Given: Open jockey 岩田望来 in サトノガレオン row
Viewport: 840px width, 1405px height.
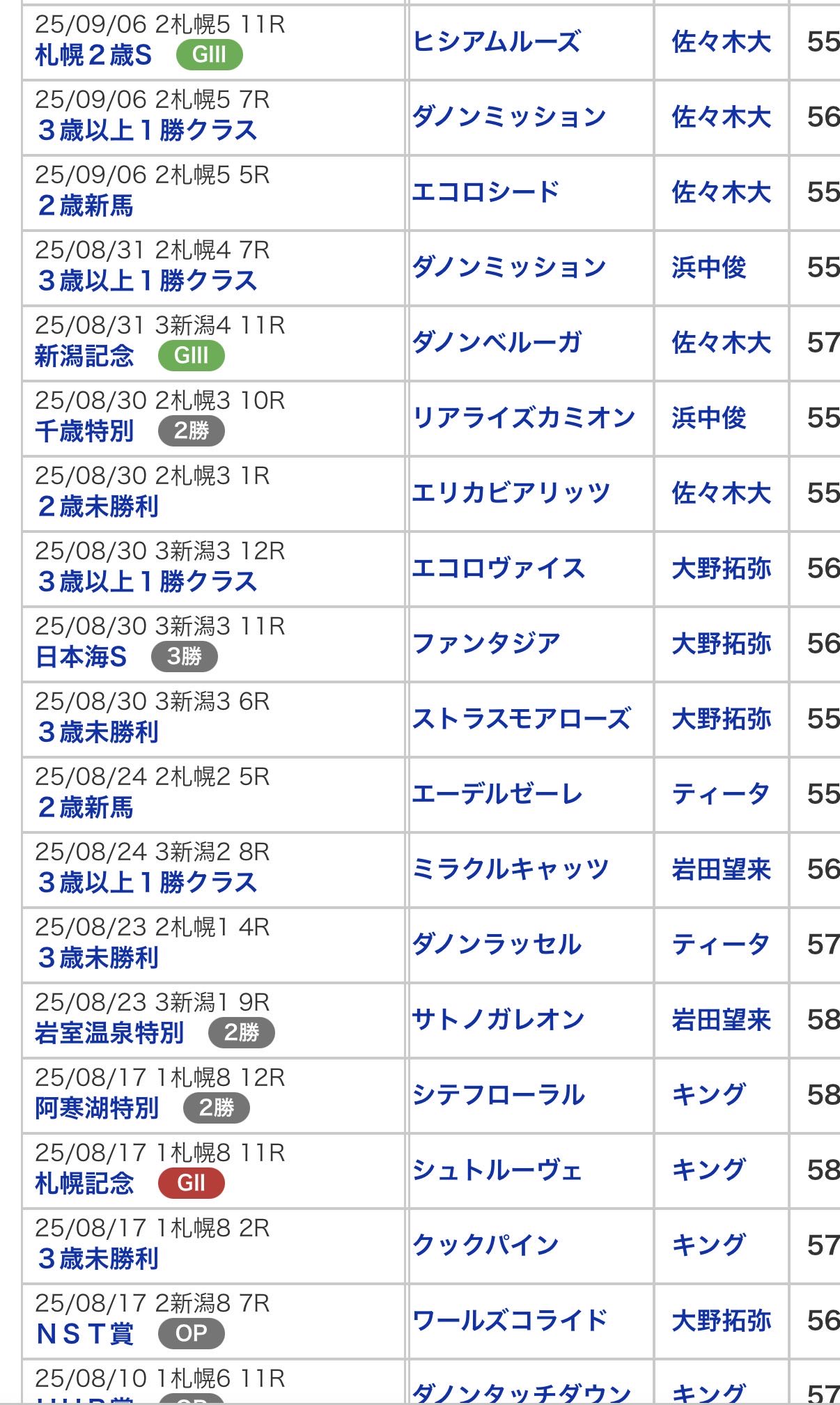Looking at the screenshot, I should [x=721, y=1020].
